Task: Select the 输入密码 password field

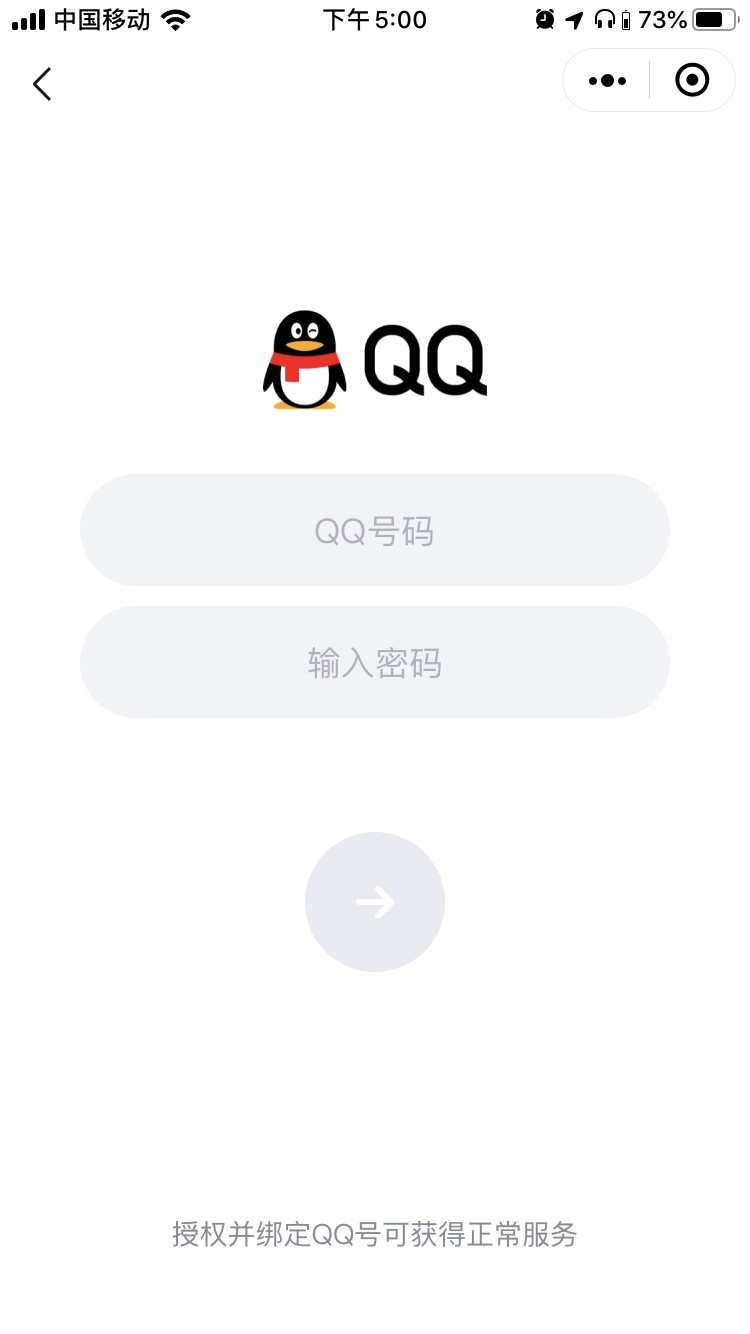Action: [374, 663]
